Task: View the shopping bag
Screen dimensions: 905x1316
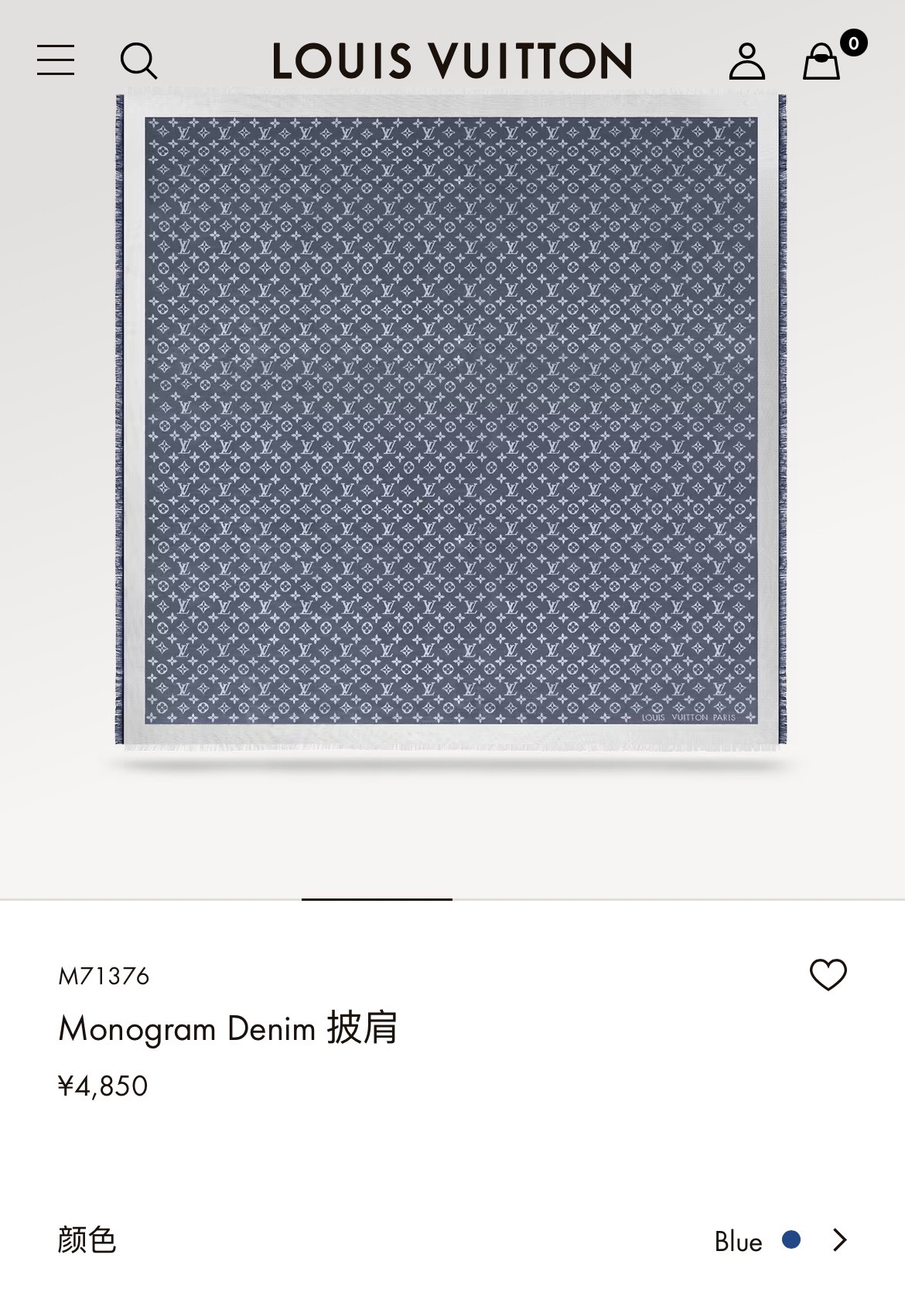Action: 821,61
